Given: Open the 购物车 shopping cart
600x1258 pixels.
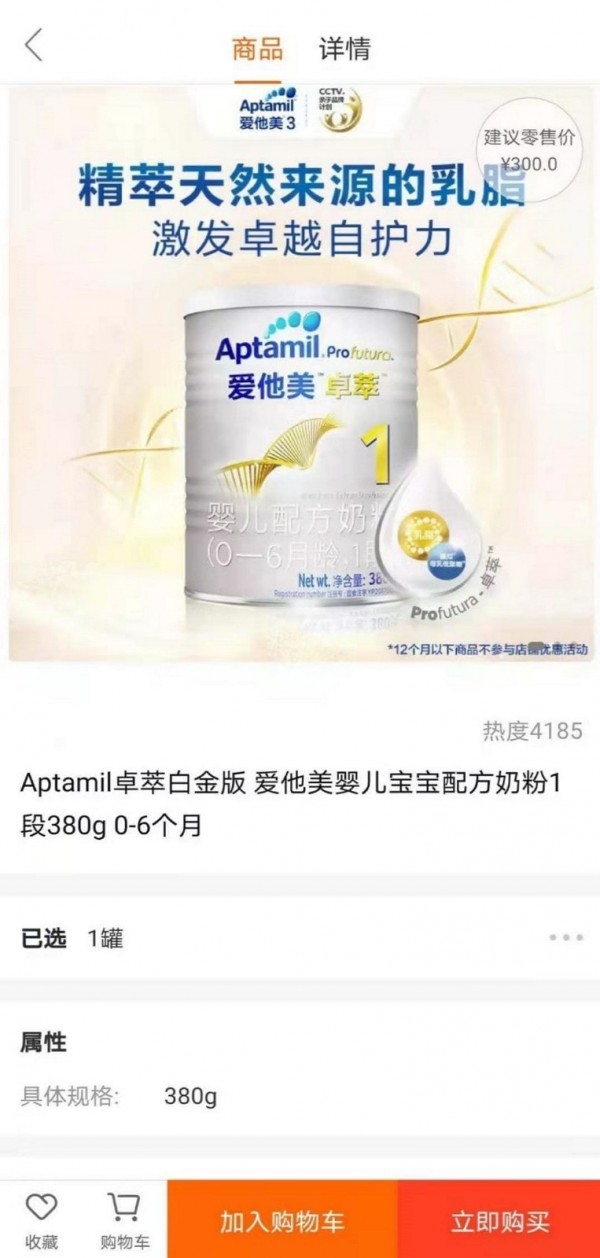Looking at the screenshot, I should (x=124, y=1221).
